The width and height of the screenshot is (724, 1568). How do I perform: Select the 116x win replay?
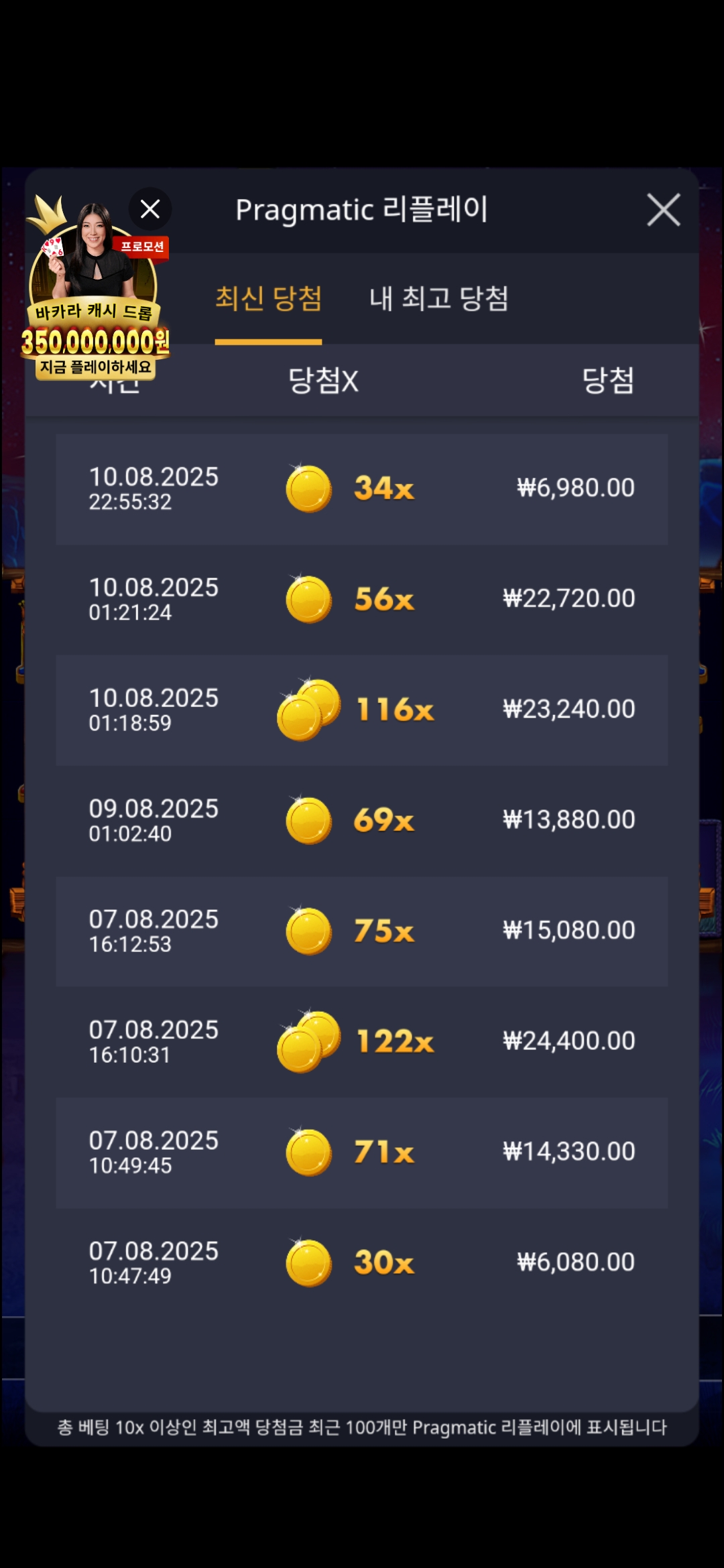(362, 710)
